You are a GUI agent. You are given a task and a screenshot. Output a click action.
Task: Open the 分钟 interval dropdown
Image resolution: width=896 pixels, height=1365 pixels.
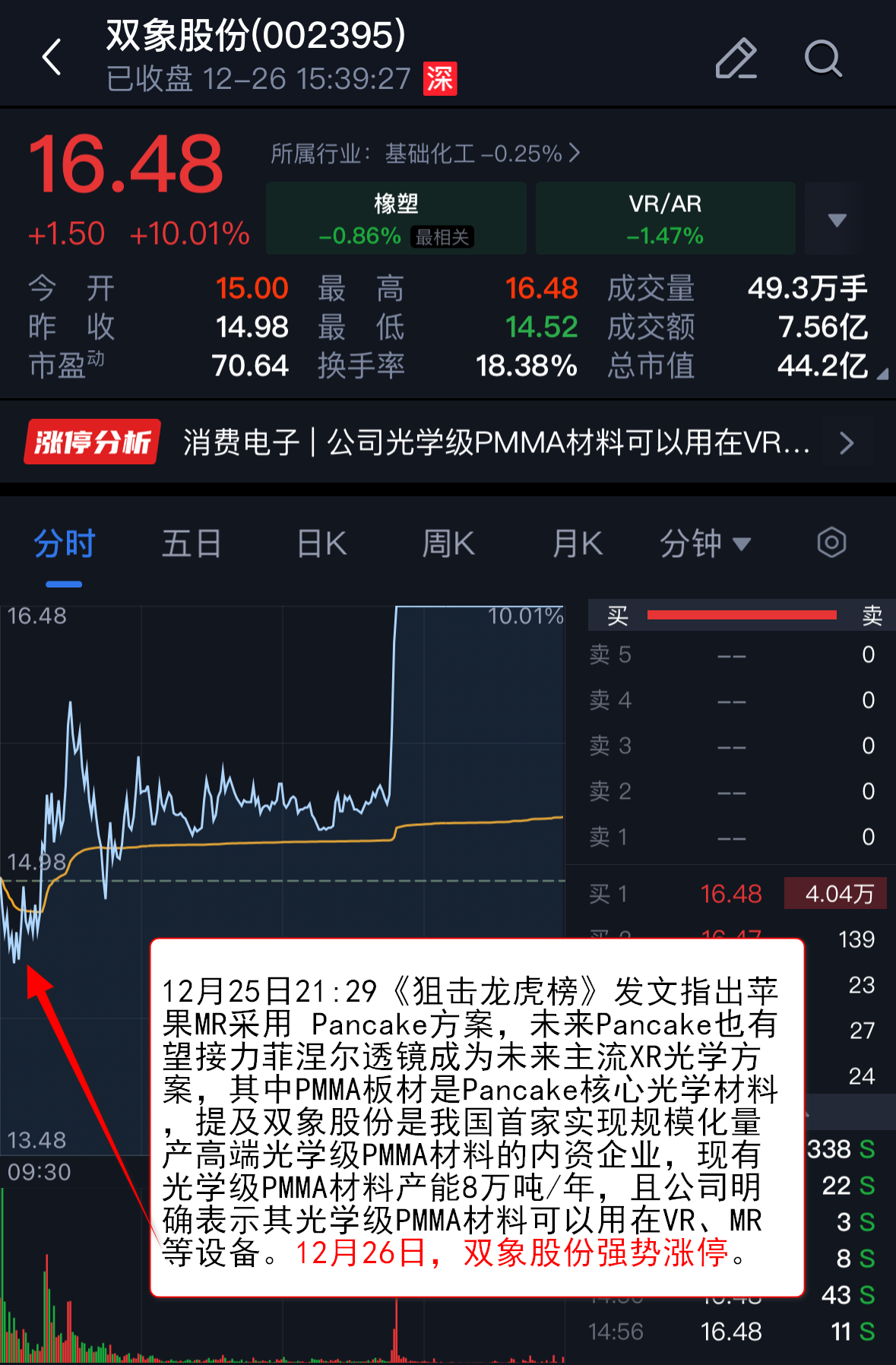click(704, 544)
